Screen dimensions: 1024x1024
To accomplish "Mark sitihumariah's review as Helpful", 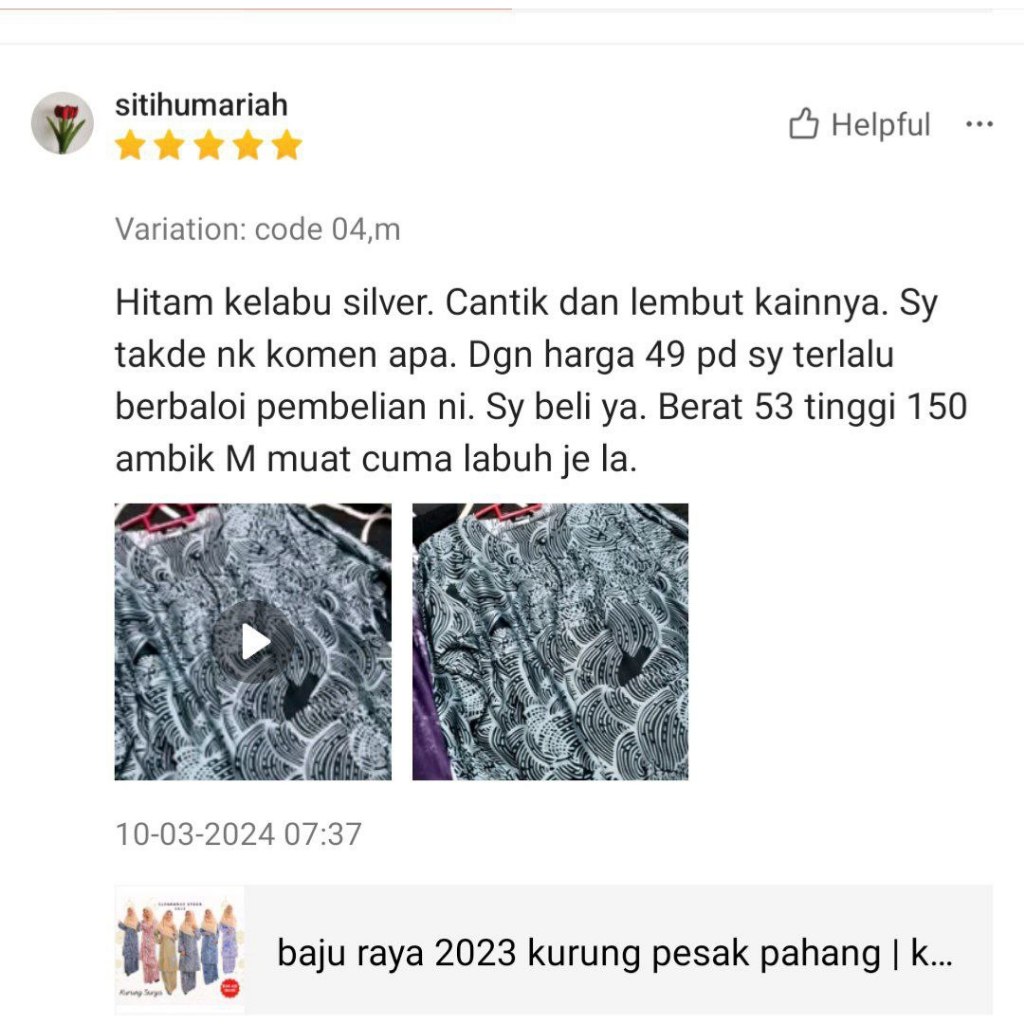I will click(859, 124).
